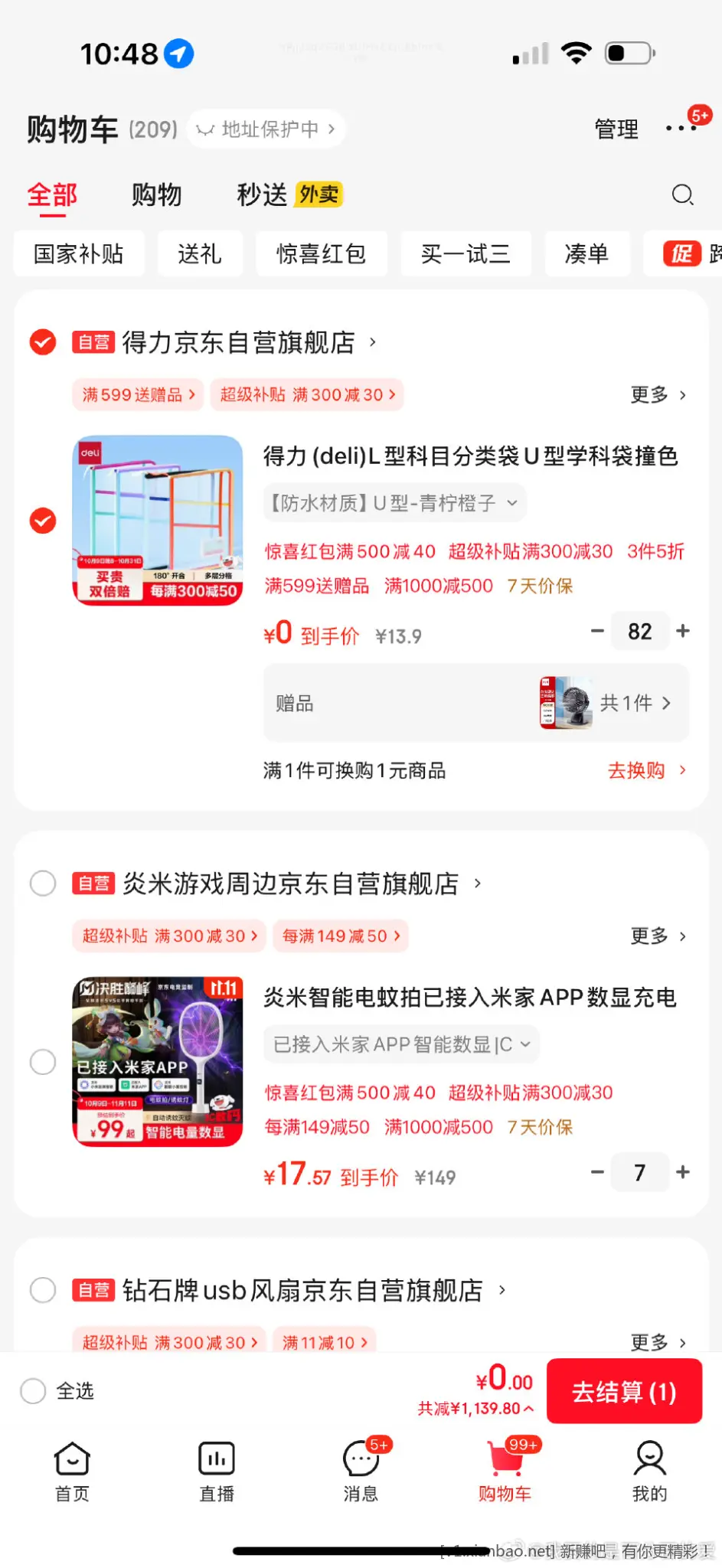This screenshot has width=722, height=1568.
Task: Go to the 首页 home tab
Action: pos(72,1472)
